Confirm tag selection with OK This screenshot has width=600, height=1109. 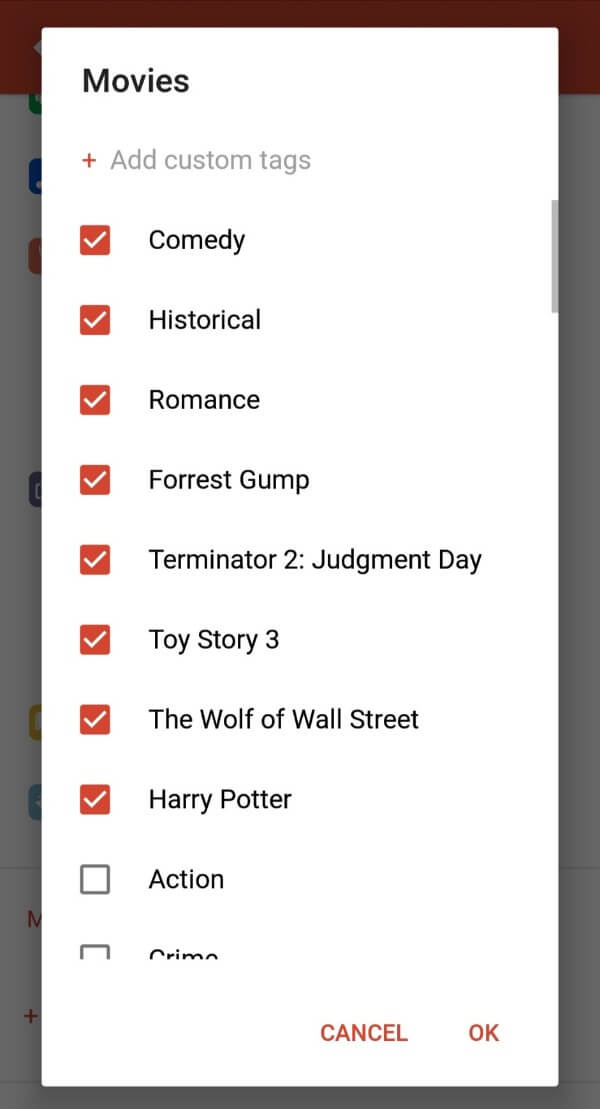tap(483, 1033)
